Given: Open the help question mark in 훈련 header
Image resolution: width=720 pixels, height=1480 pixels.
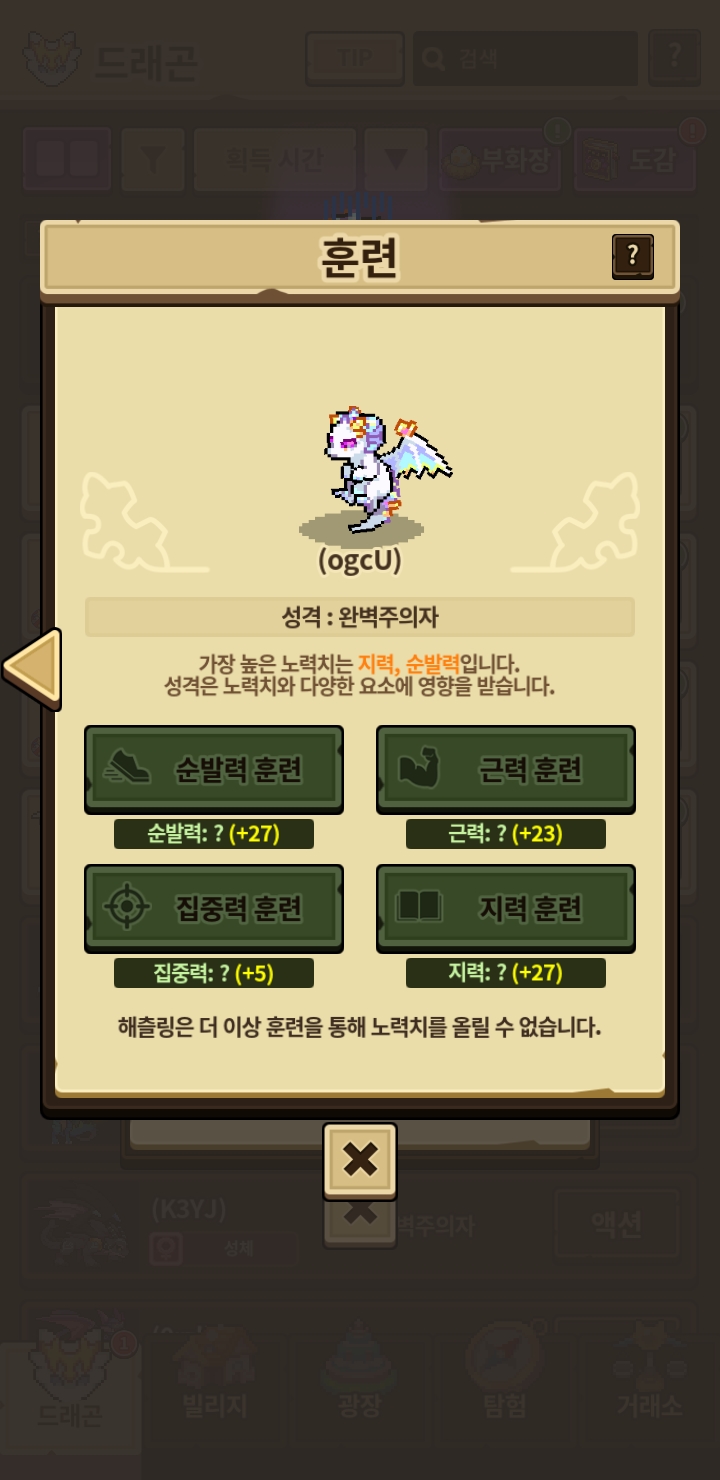Looking at the screenshot, I should click(x=632, y=257).
